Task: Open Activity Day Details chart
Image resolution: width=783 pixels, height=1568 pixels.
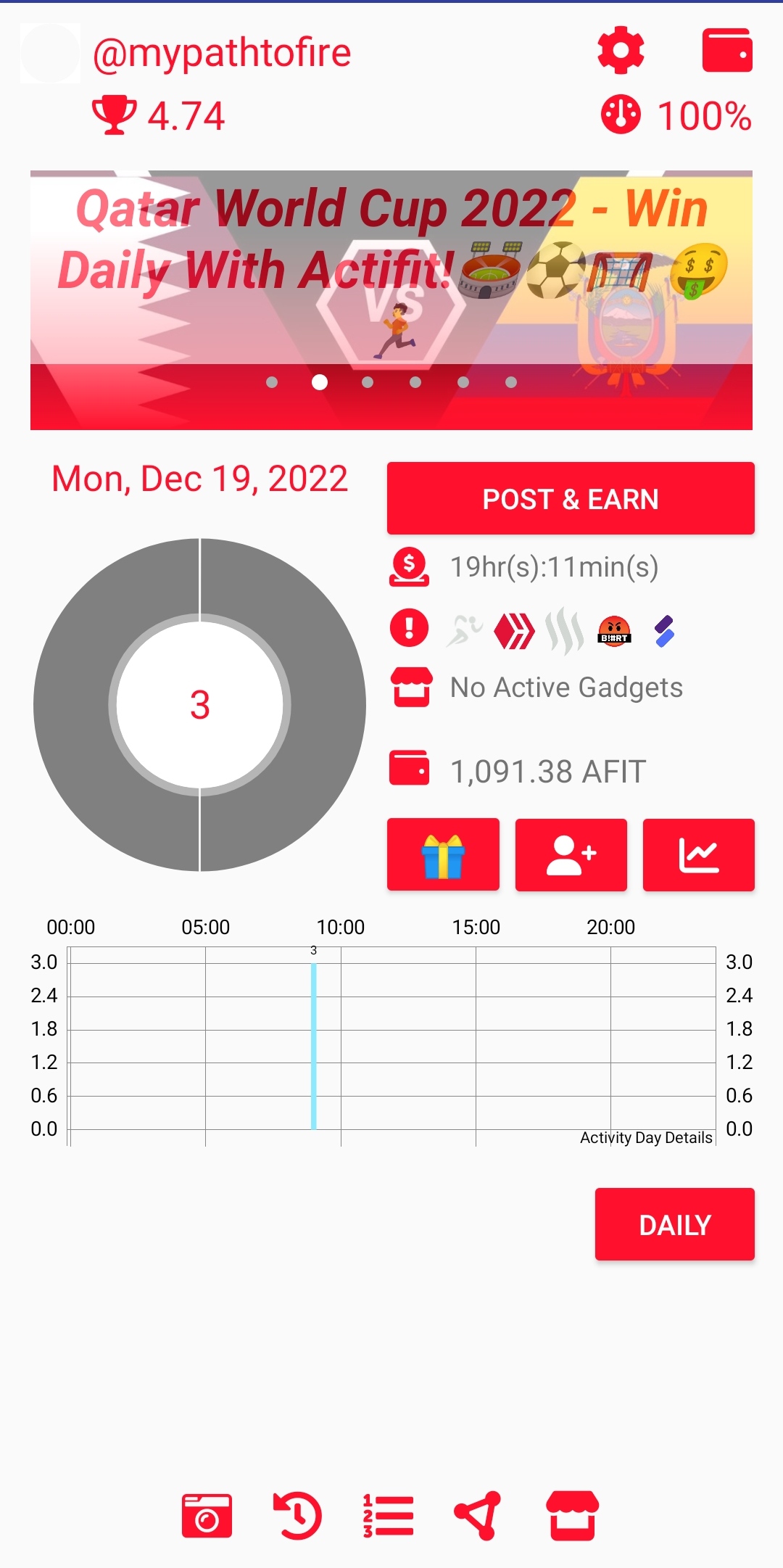Action: [x=646, y=1137]
